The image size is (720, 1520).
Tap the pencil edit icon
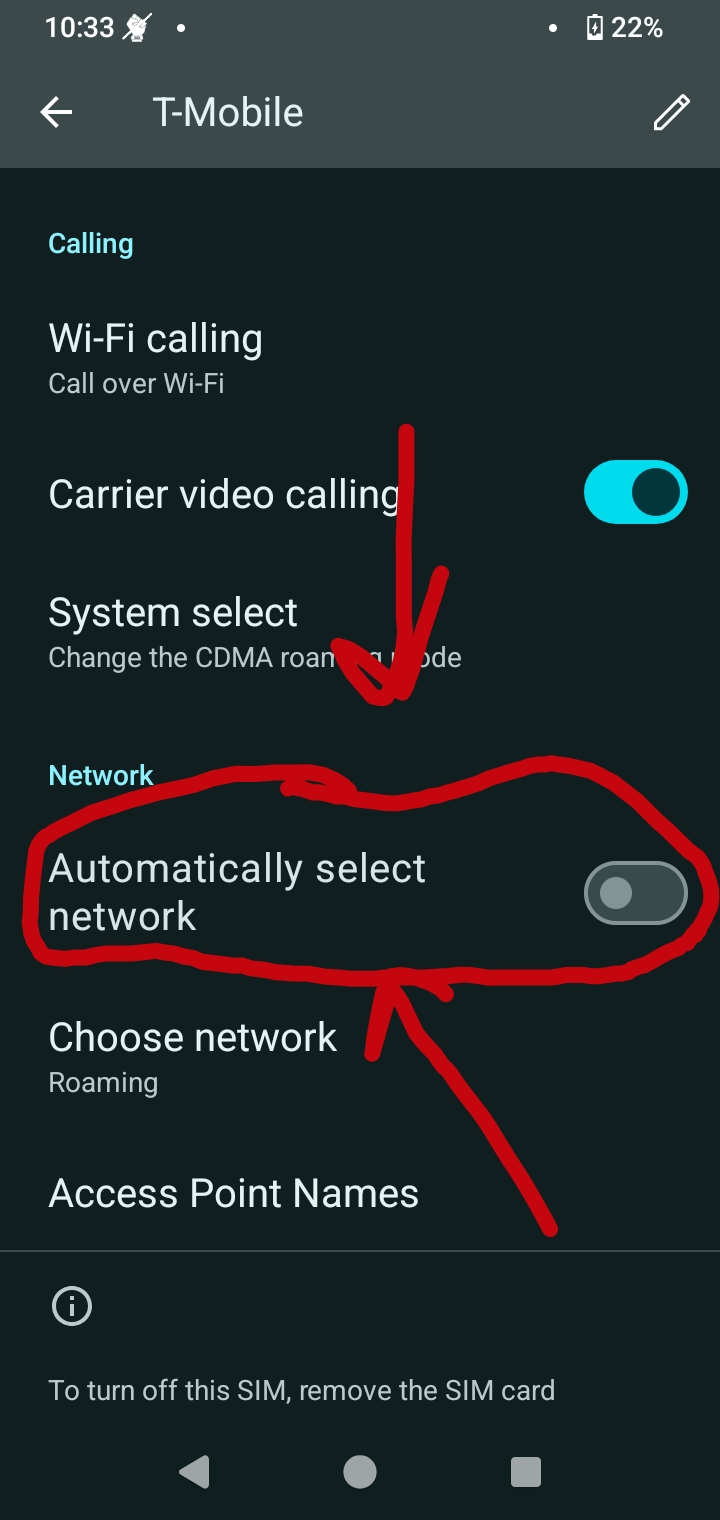coord(671,113)
